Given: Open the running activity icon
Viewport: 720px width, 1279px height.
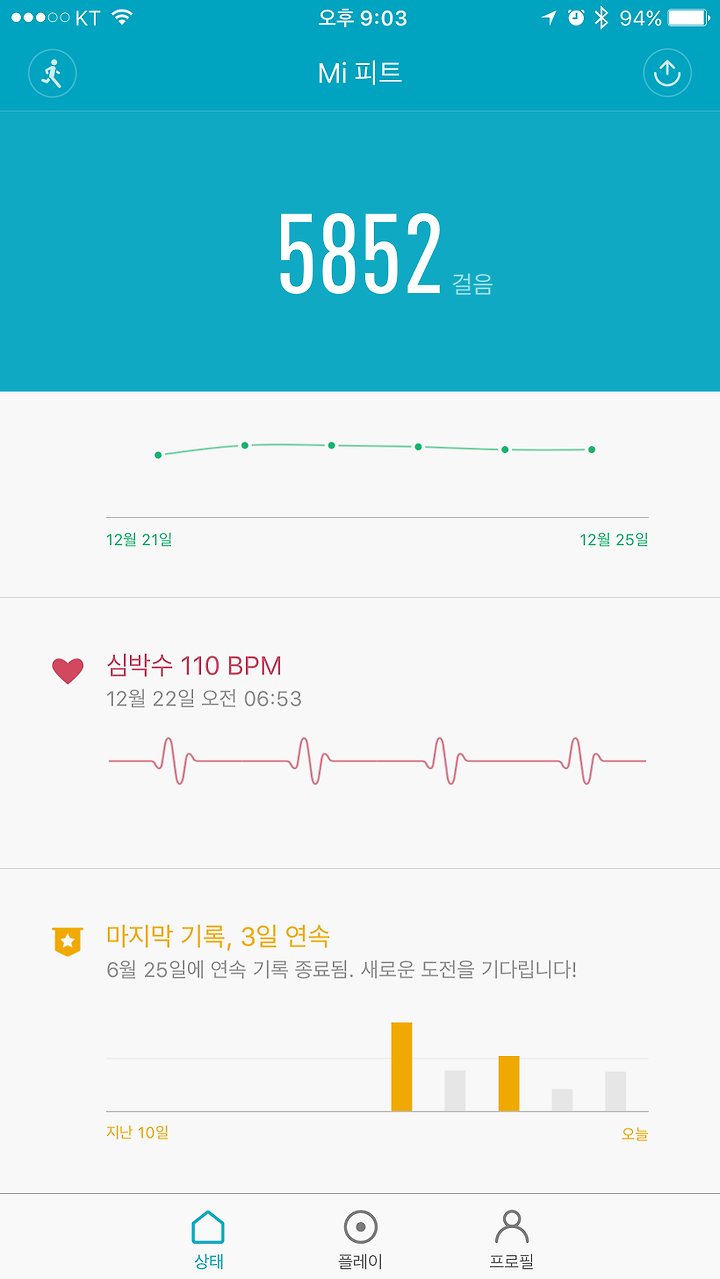Looking at the screenshot, I should tap(52, 73).
